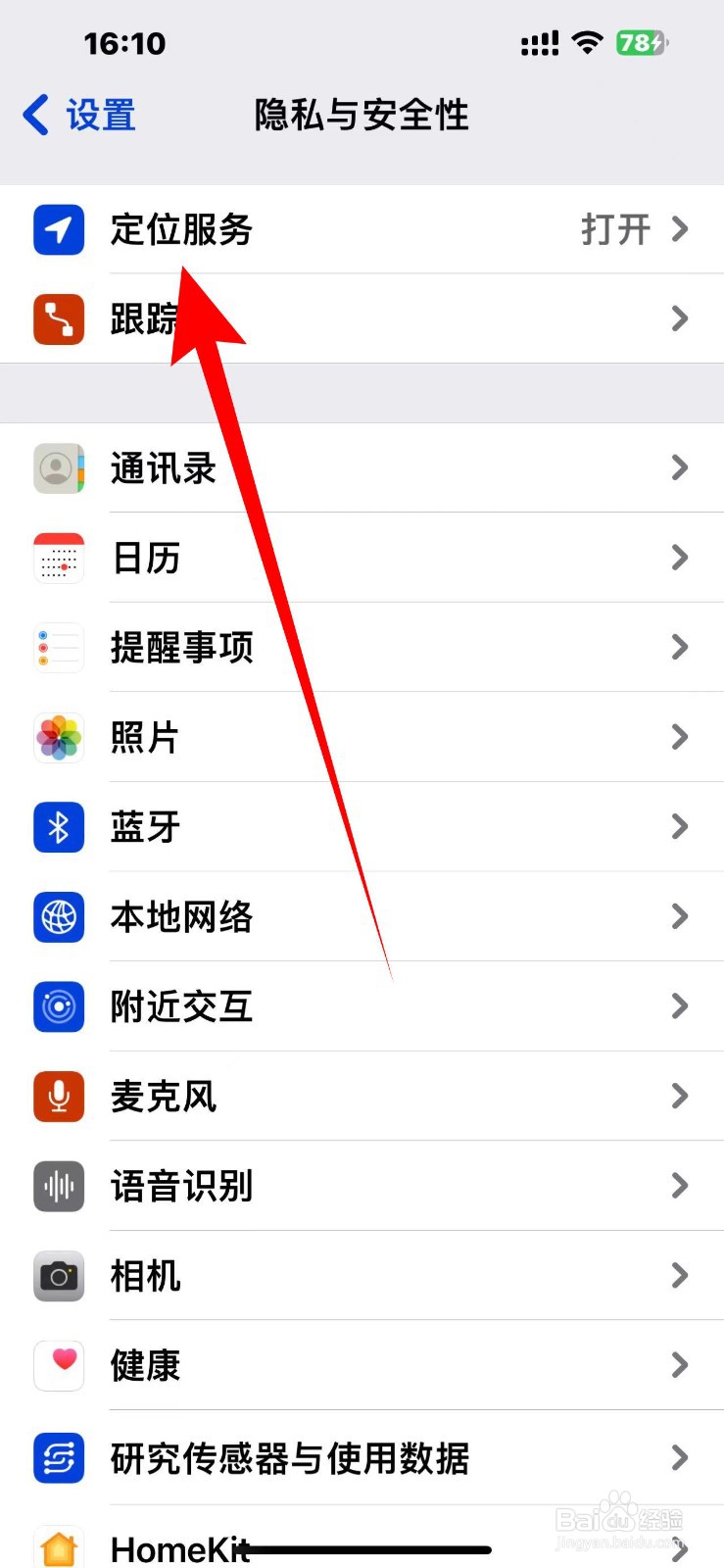
Task: Tap the 跟踪 (Tracking) orange icon
Action: point(58,318)
